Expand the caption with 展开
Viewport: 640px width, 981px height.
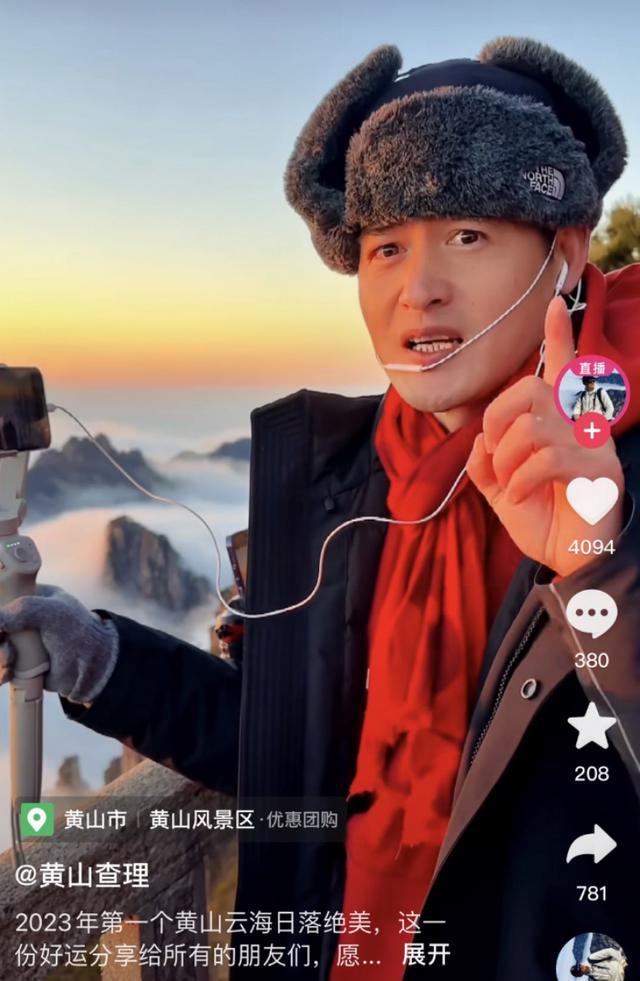425,954
